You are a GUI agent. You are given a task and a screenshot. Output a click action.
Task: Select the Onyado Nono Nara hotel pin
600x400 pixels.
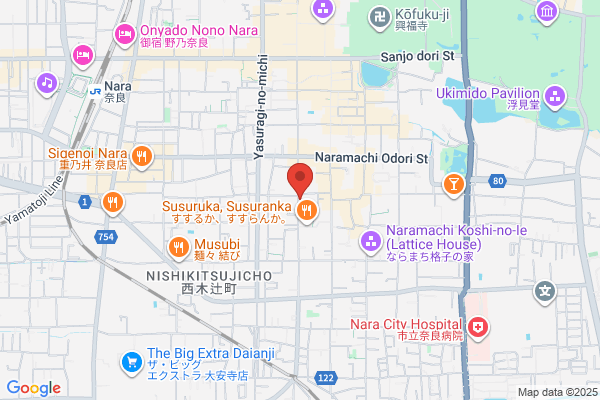125,35
